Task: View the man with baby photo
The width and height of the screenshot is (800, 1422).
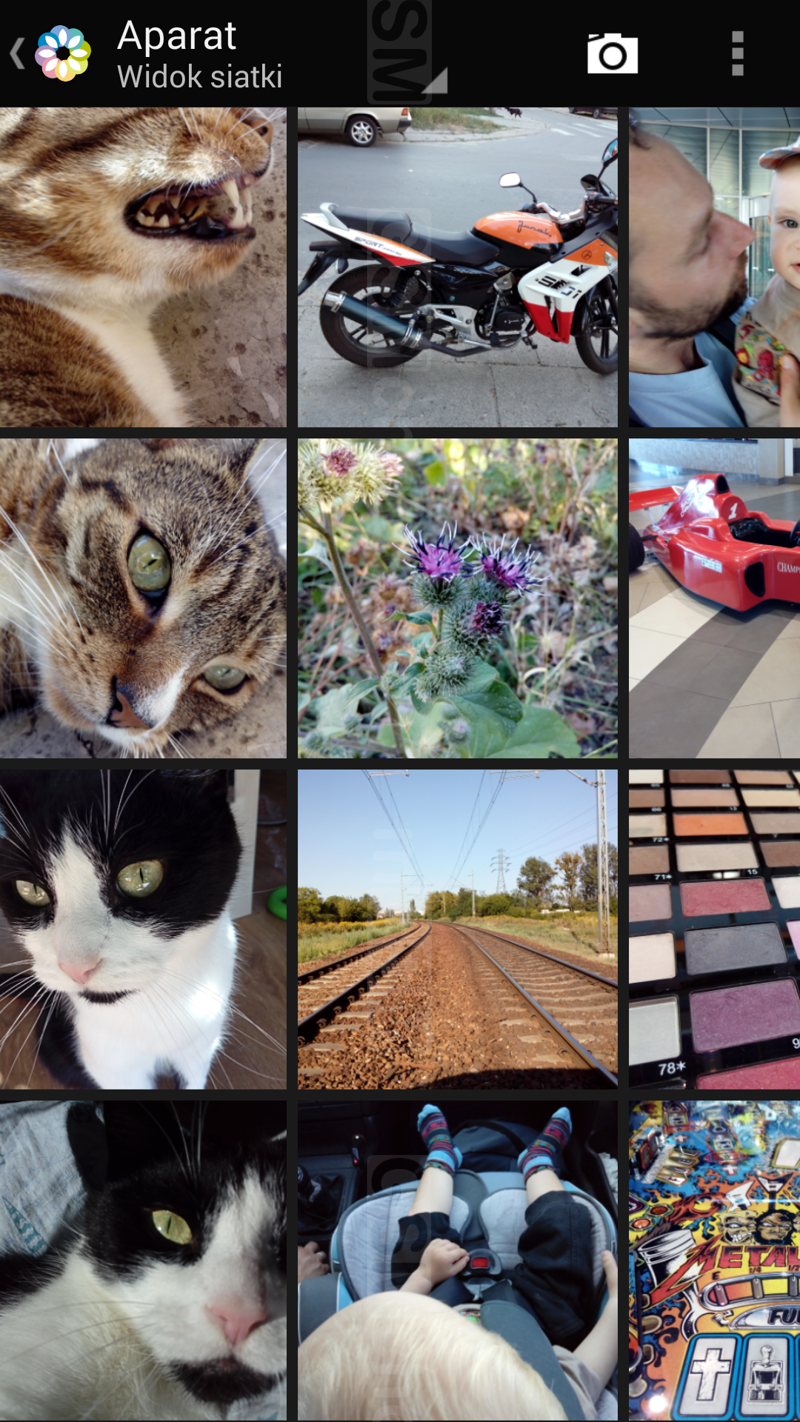Action: point(714,267)
